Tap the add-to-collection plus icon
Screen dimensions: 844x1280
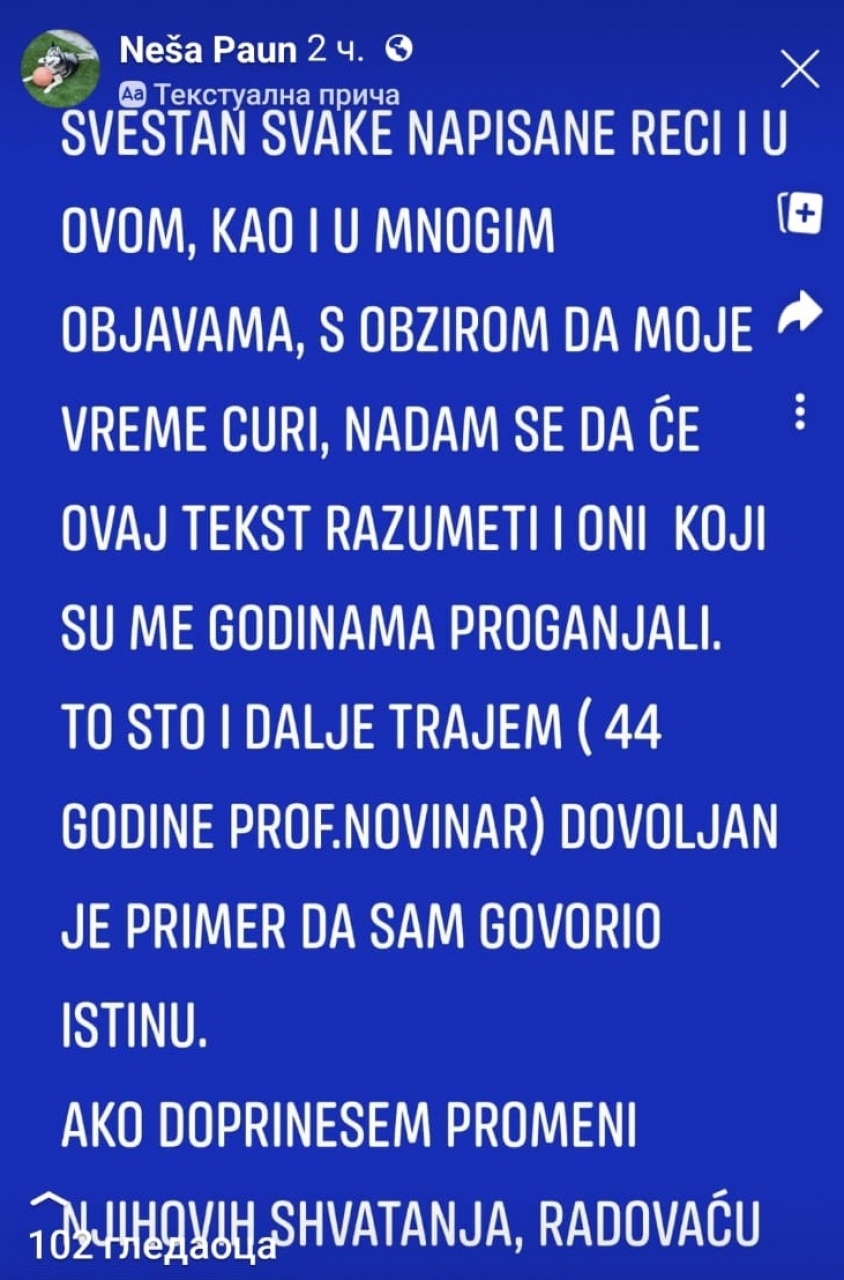[x=801, y=213]
